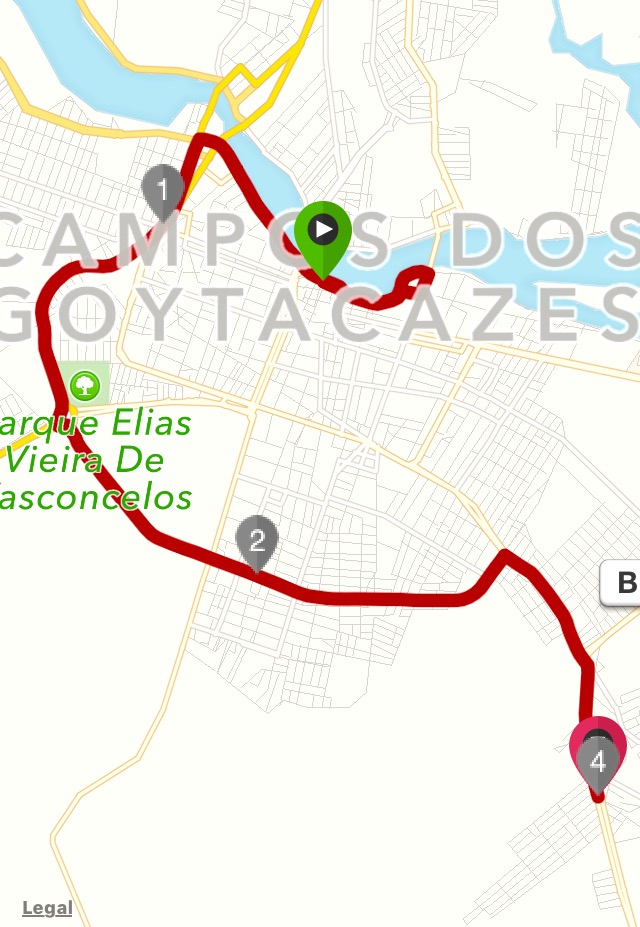Tap the partially visible B button

622,584
